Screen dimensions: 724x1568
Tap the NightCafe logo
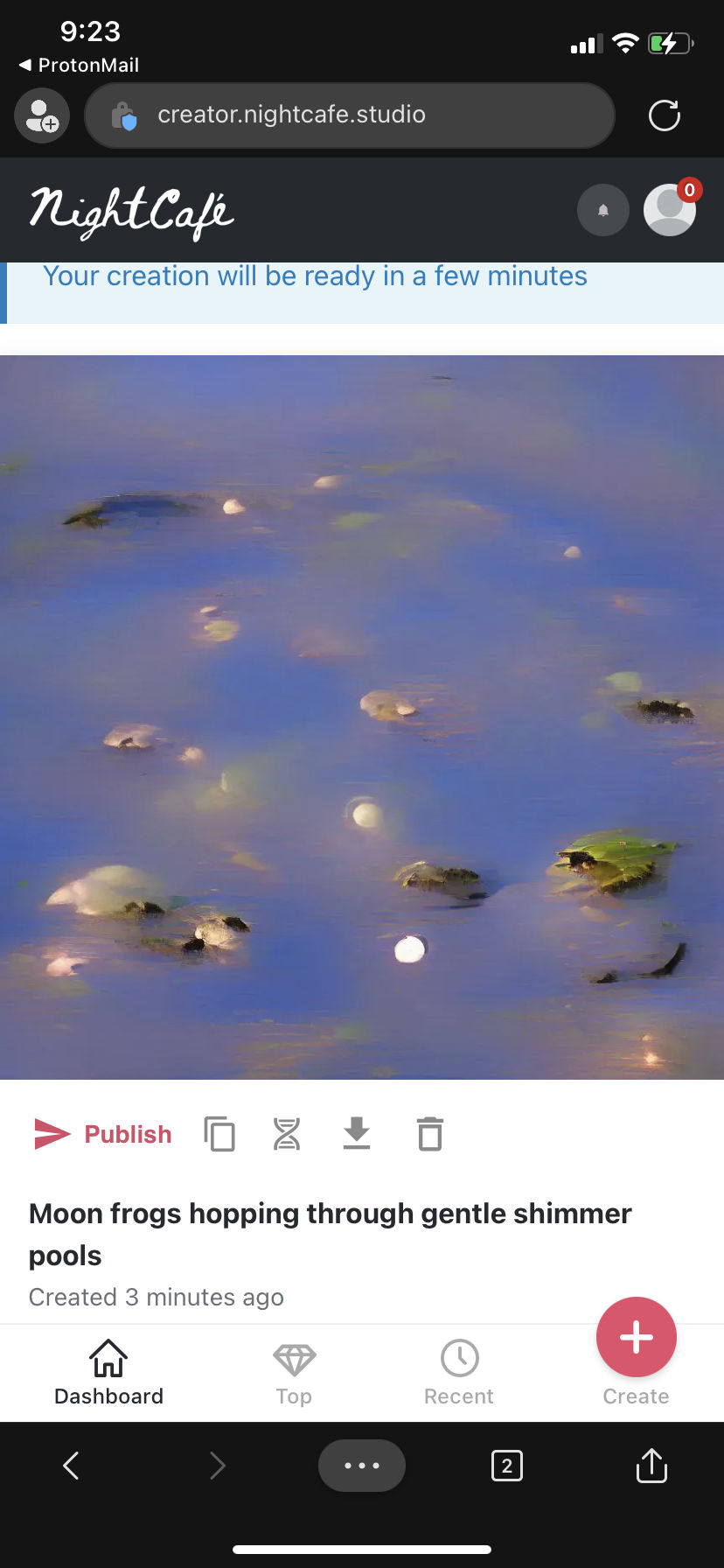(x=132, y=212)
